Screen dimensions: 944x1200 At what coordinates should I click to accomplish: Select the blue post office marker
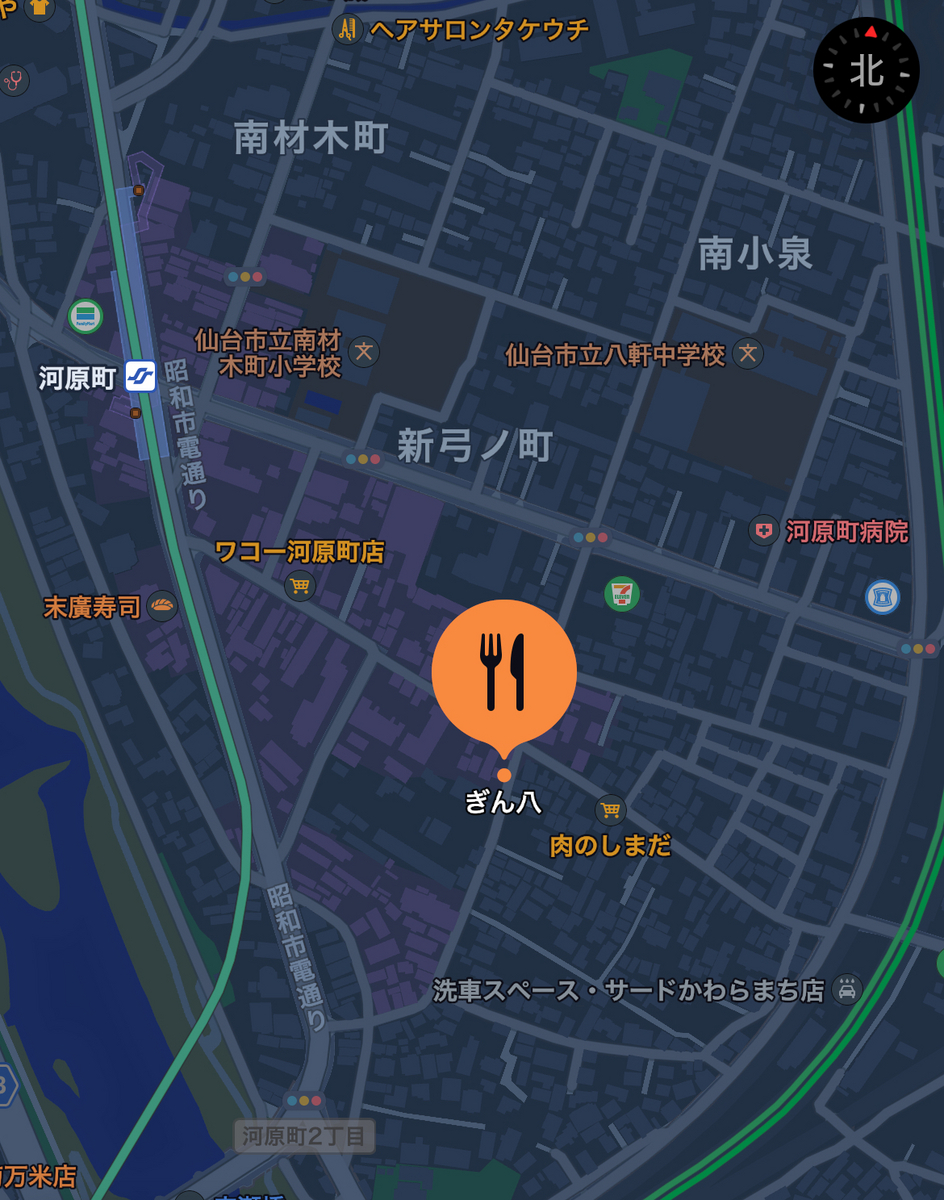(882, 597)
